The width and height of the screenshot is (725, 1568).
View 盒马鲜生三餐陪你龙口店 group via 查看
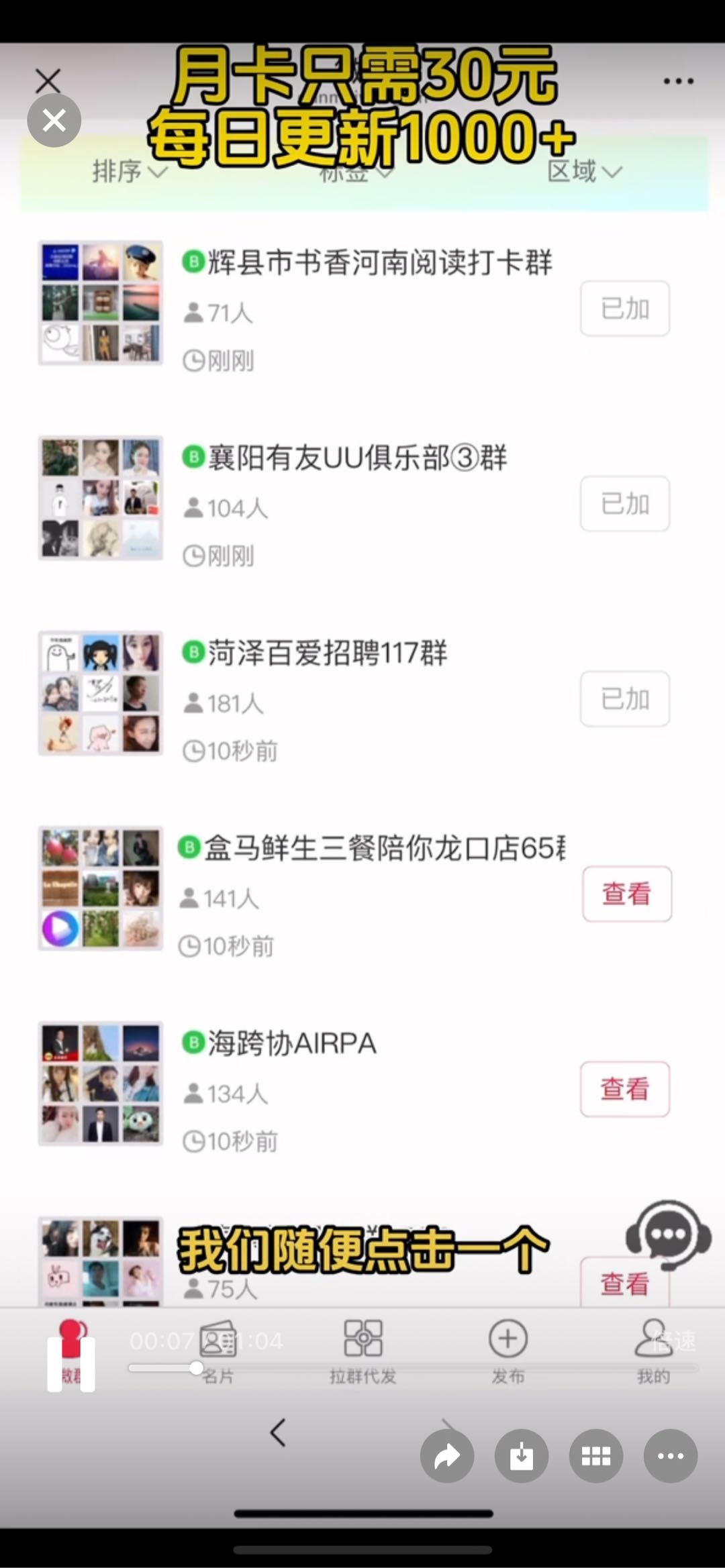(626, 893)
